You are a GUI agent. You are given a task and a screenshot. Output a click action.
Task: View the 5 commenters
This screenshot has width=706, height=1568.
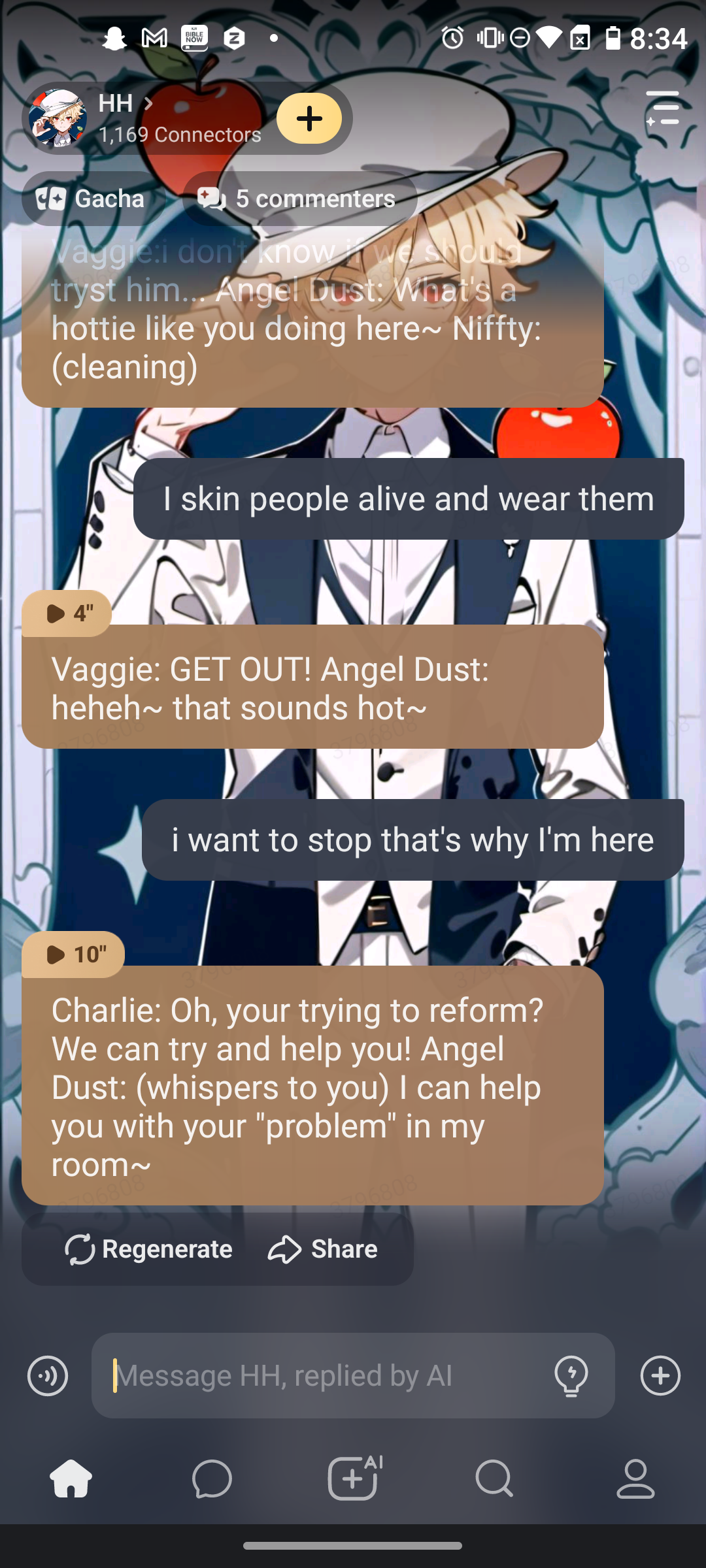(x=299, y=199)
